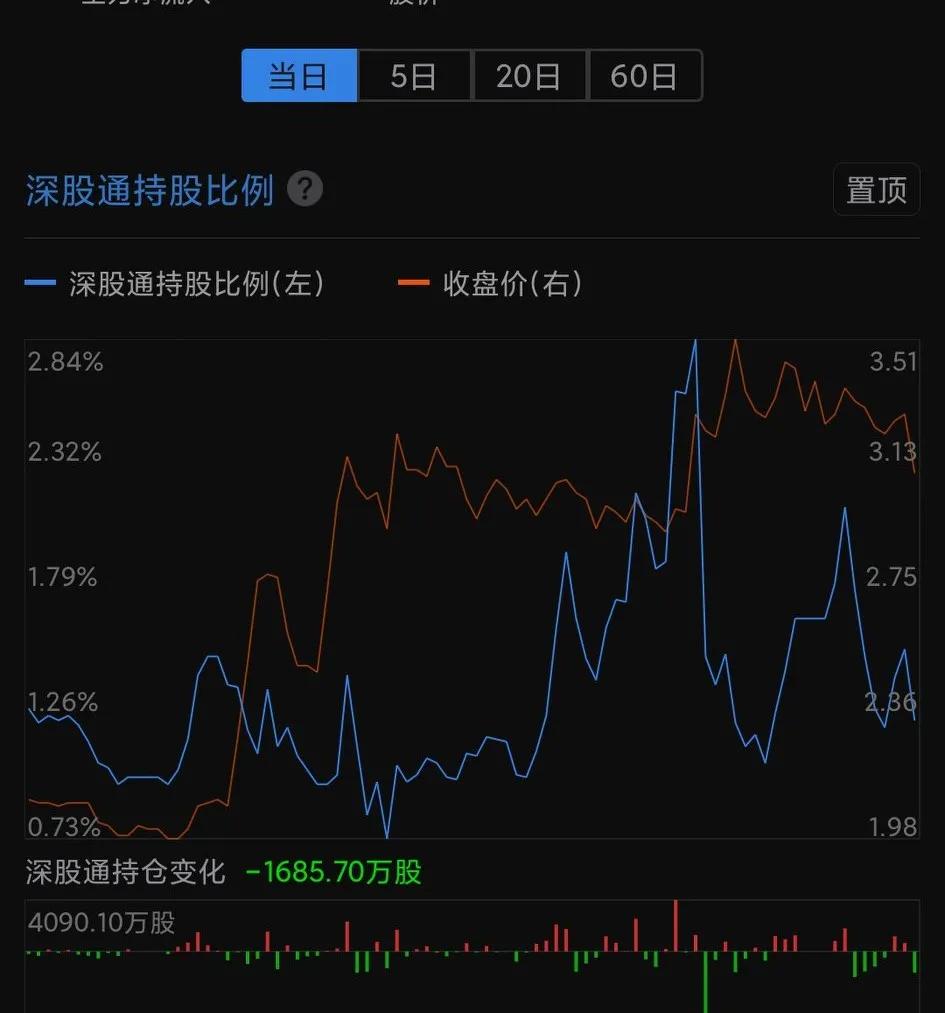This screenshot has width=945, height=1013.
Task: Click the tallest red bar in the volume chart
Action: pos(677,925)
